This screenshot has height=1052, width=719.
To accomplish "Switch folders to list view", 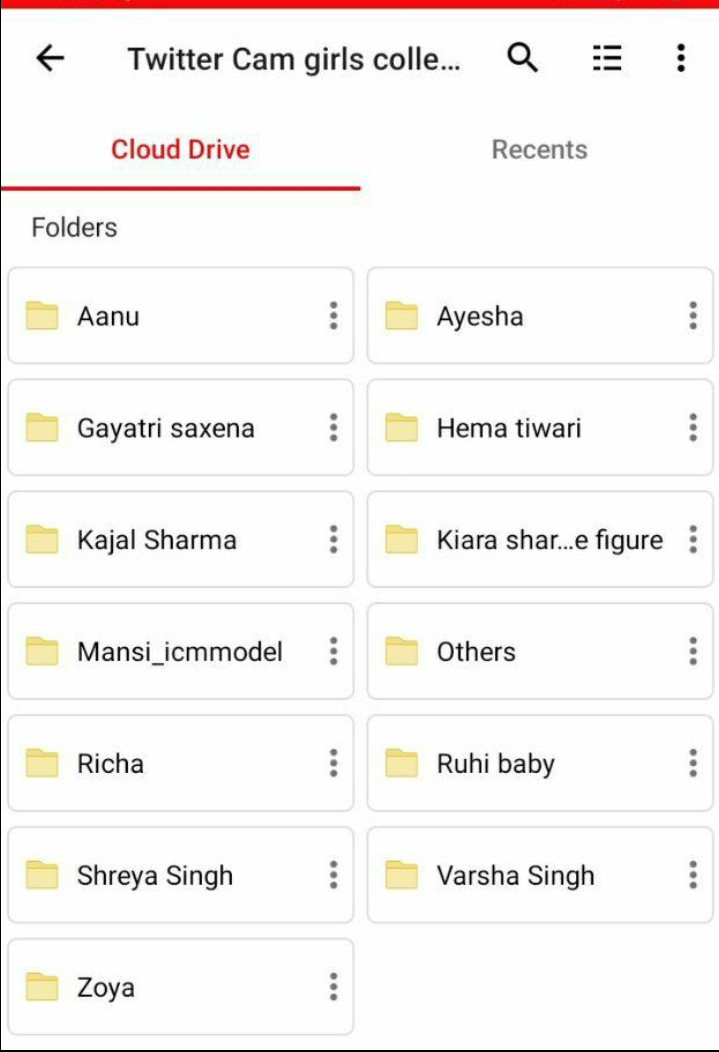I will 607,59.
